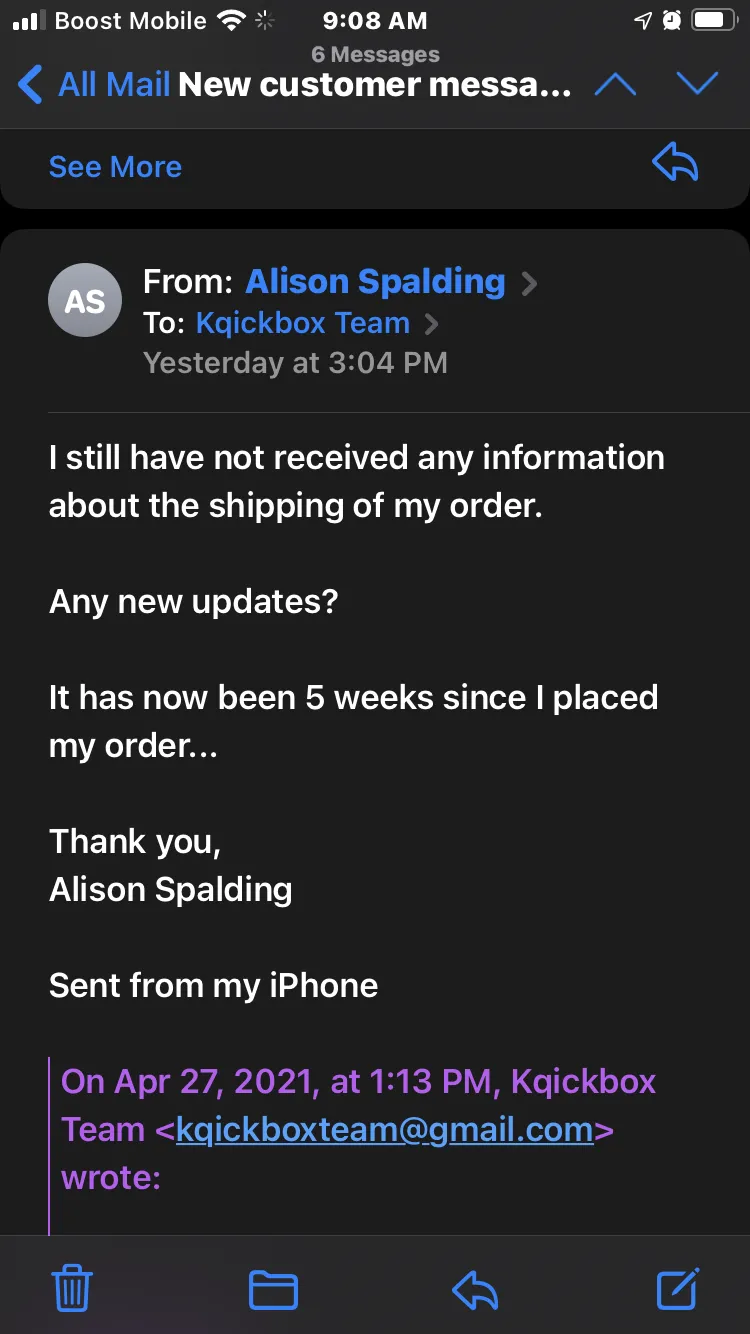Jump to the next message with down arrow
The height and width of the screenshot is (1334, 750).
(x=697, y=85)
